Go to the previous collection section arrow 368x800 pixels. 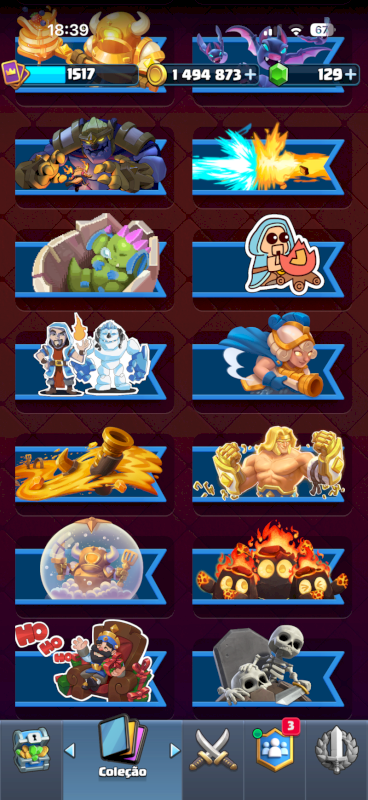[x=69, y=750]
